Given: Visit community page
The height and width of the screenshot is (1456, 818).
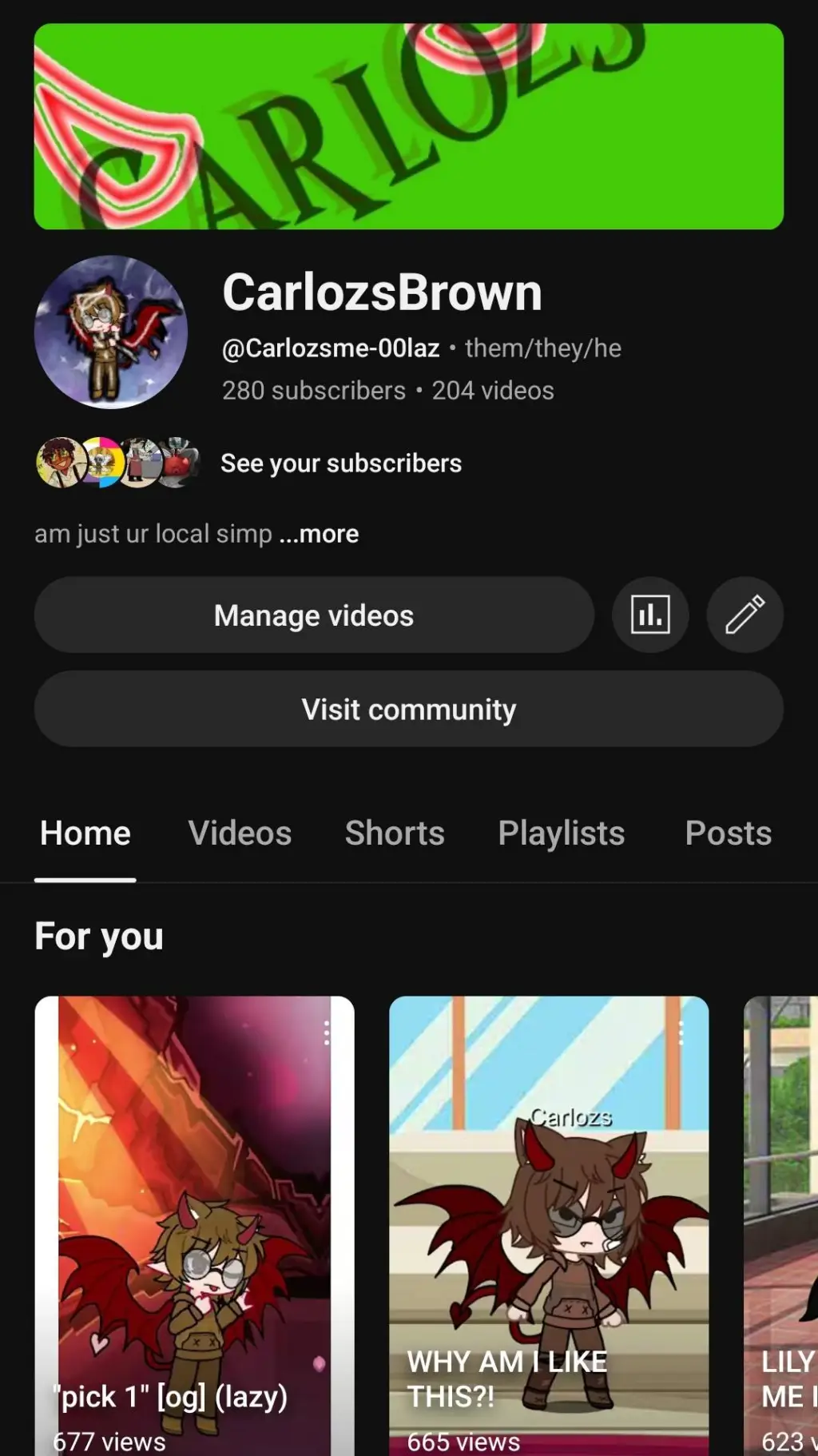Looking at the screenshot, I should pyautogui.click(x=408, y=710).
